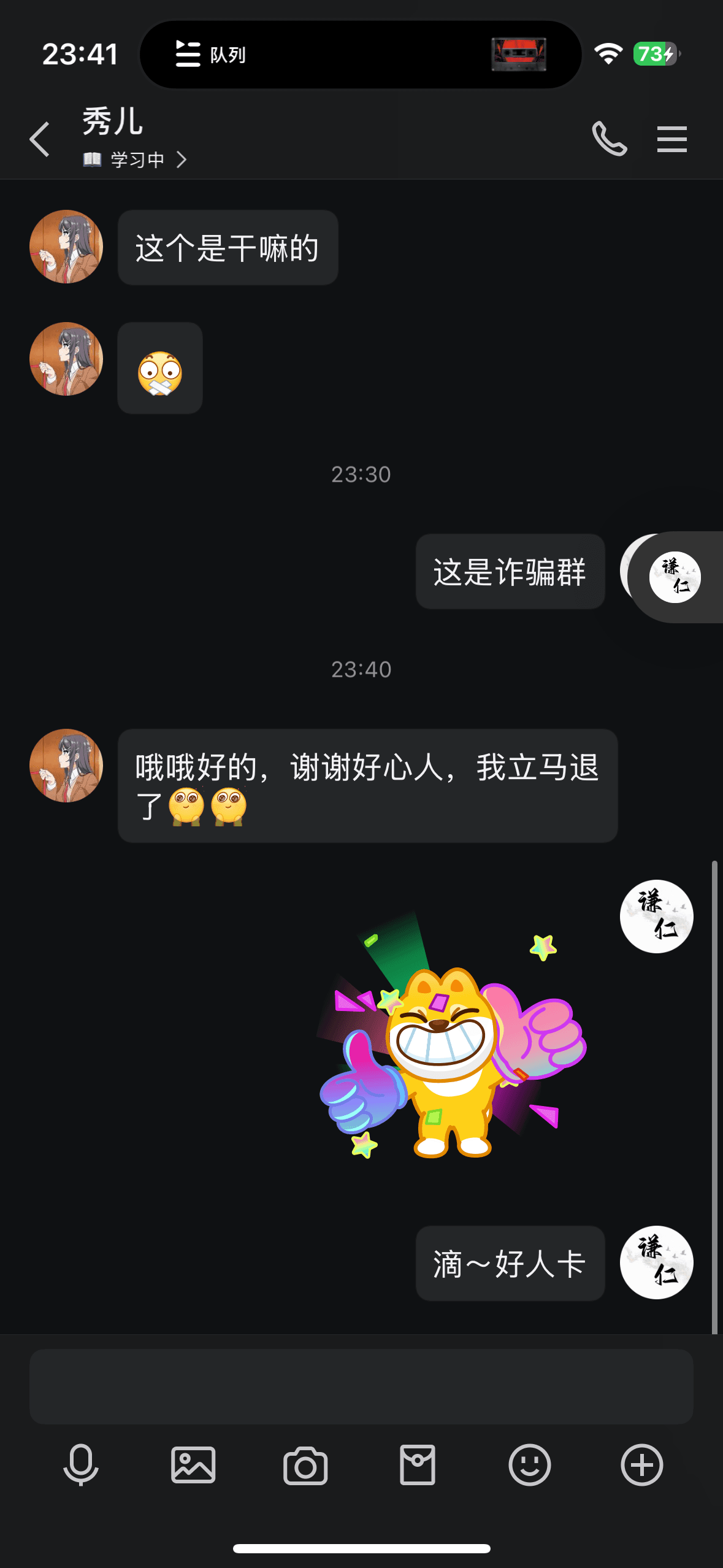Open chat settings via the hamburger menu
This screenshot has width=723, height=1568.
672,139
